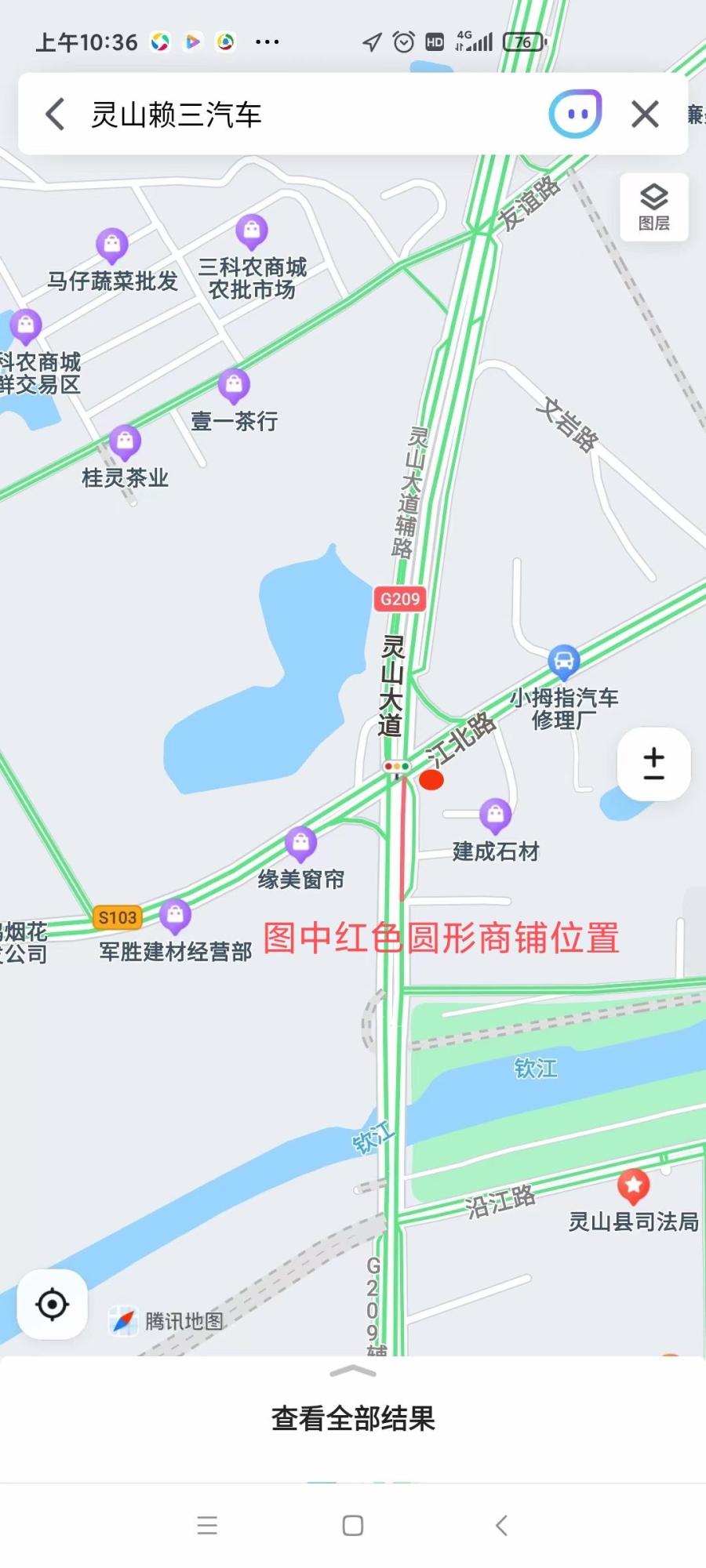Select the 壹一茶行 map marker
Viewport: 706px width, 1568px height.
tap(234, 385)
